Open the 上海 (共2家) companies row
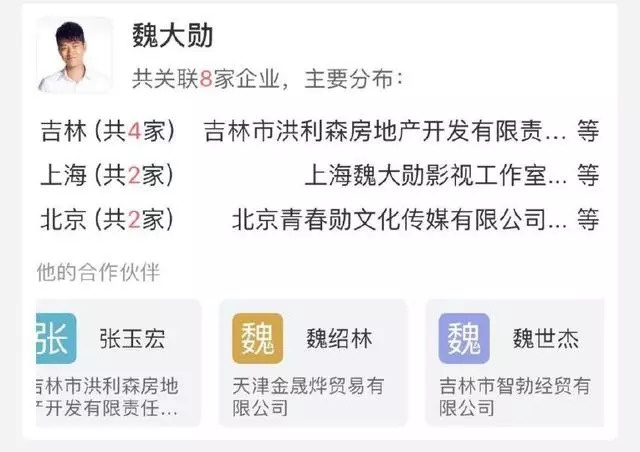Image resolution: width=640 pixels, height=452 pixels. click(318, 174)
